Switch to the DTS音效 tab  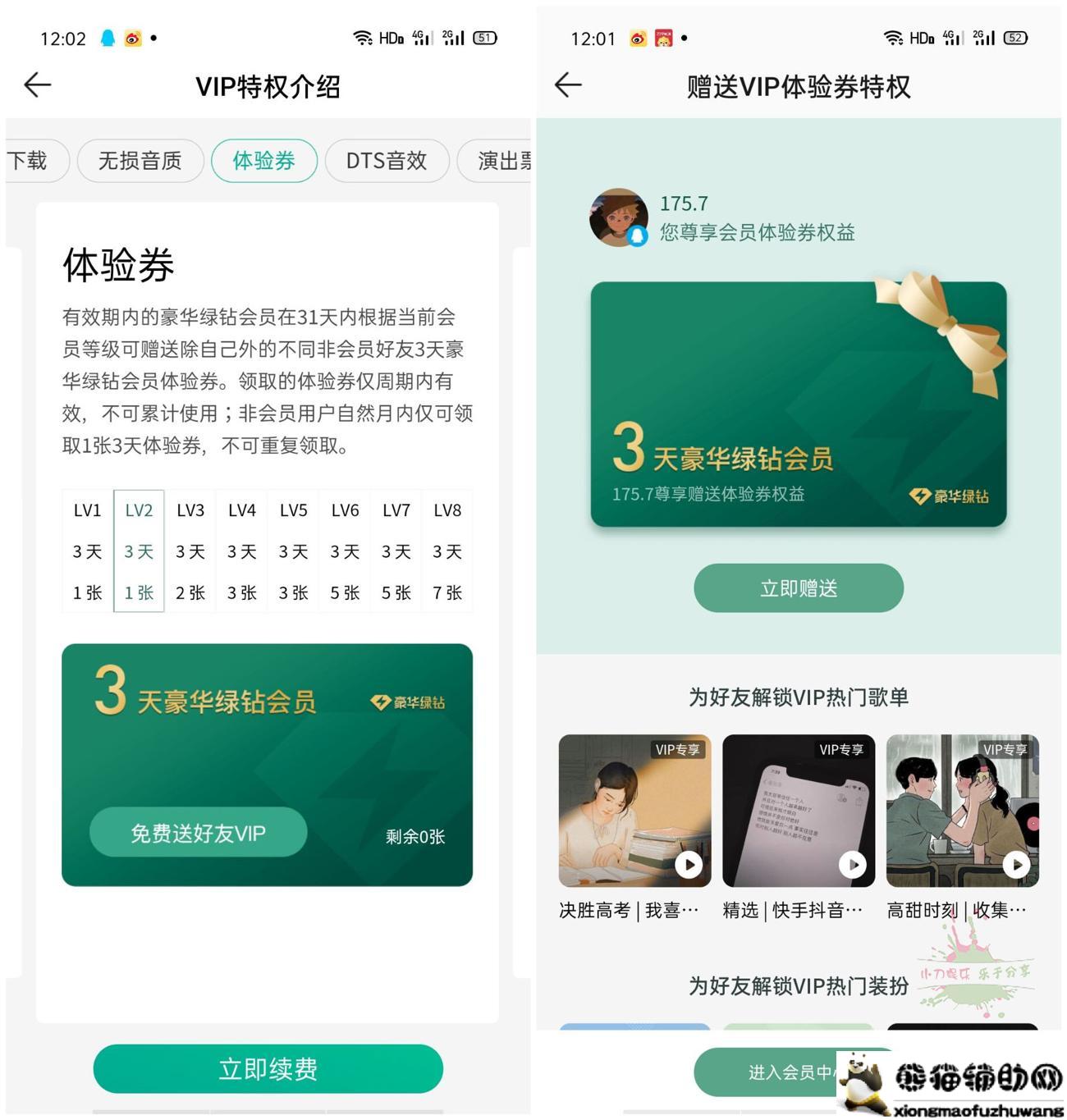[387, 161]
